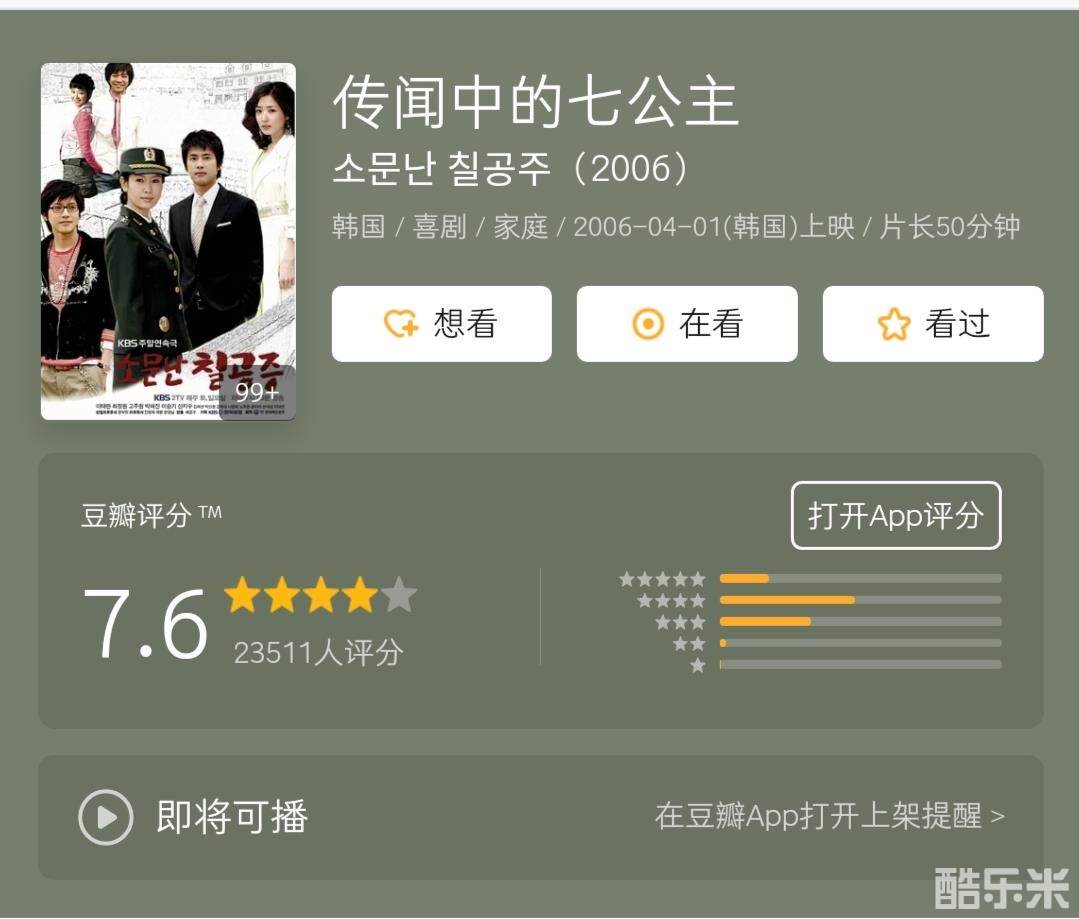Mark as 想看 (want to watch)
The height and width of the screenshot is (919, 1079).
pos(441,324)
